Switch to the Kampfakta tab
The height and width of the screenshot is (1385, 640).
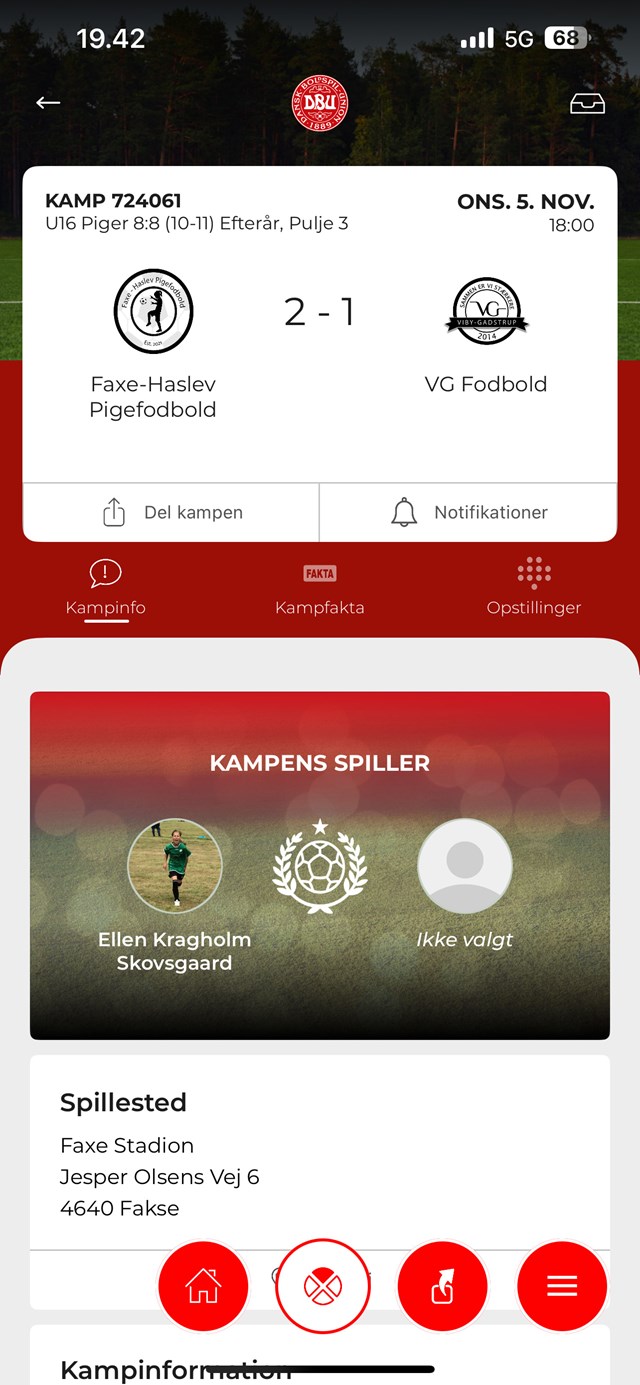click(x=320, y=588)
